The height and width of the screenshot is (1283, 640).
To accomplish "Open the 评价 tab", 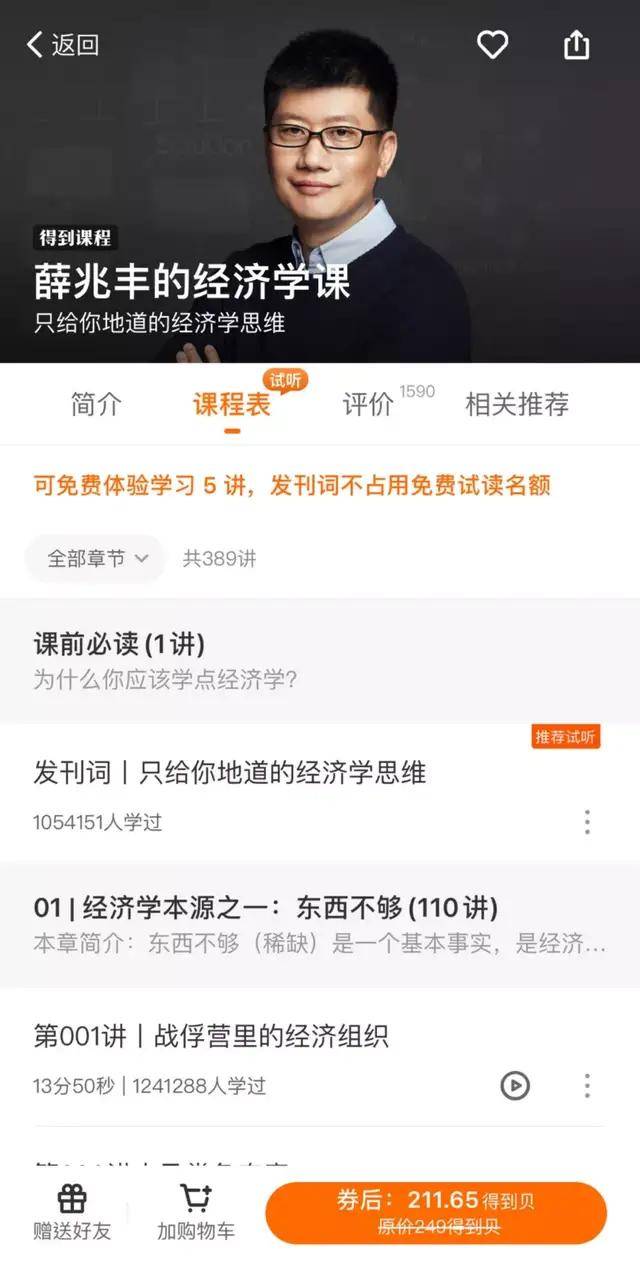I will tap(368, 405).
